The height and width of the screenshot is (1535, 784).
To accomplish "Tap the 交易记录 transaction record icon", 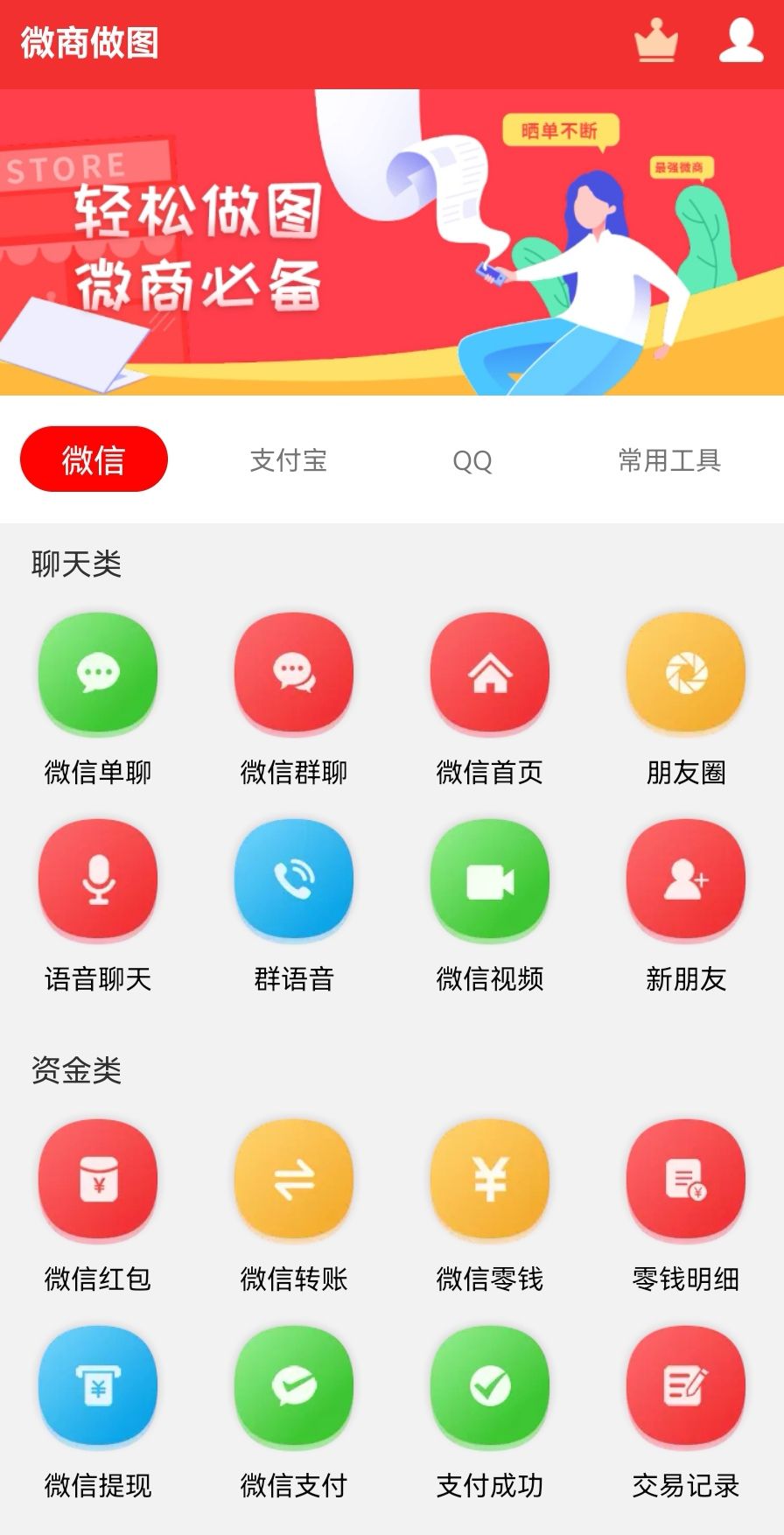I will coord(686,1388).
